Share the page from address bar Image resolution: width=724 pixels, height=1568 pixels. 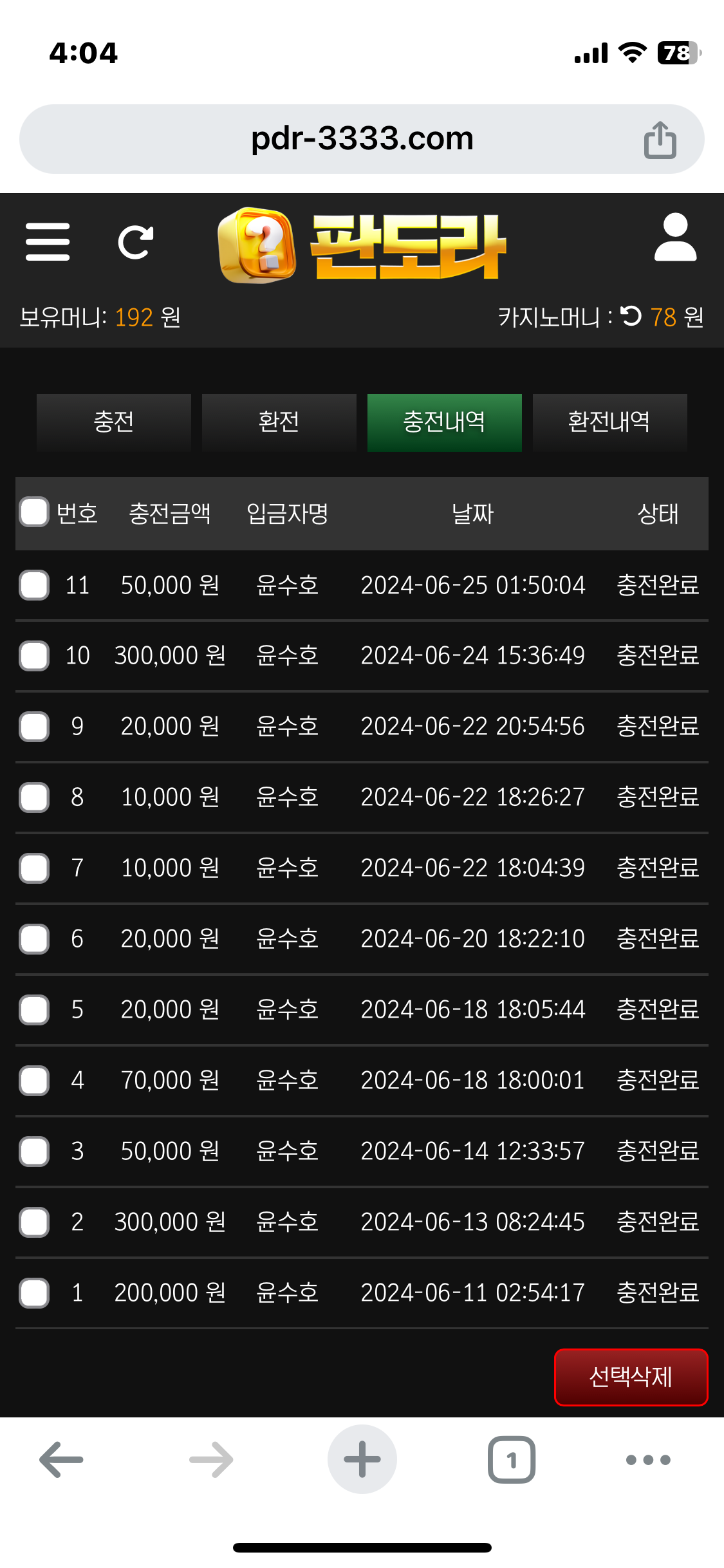pyautogui.click(x=660, y=140)
